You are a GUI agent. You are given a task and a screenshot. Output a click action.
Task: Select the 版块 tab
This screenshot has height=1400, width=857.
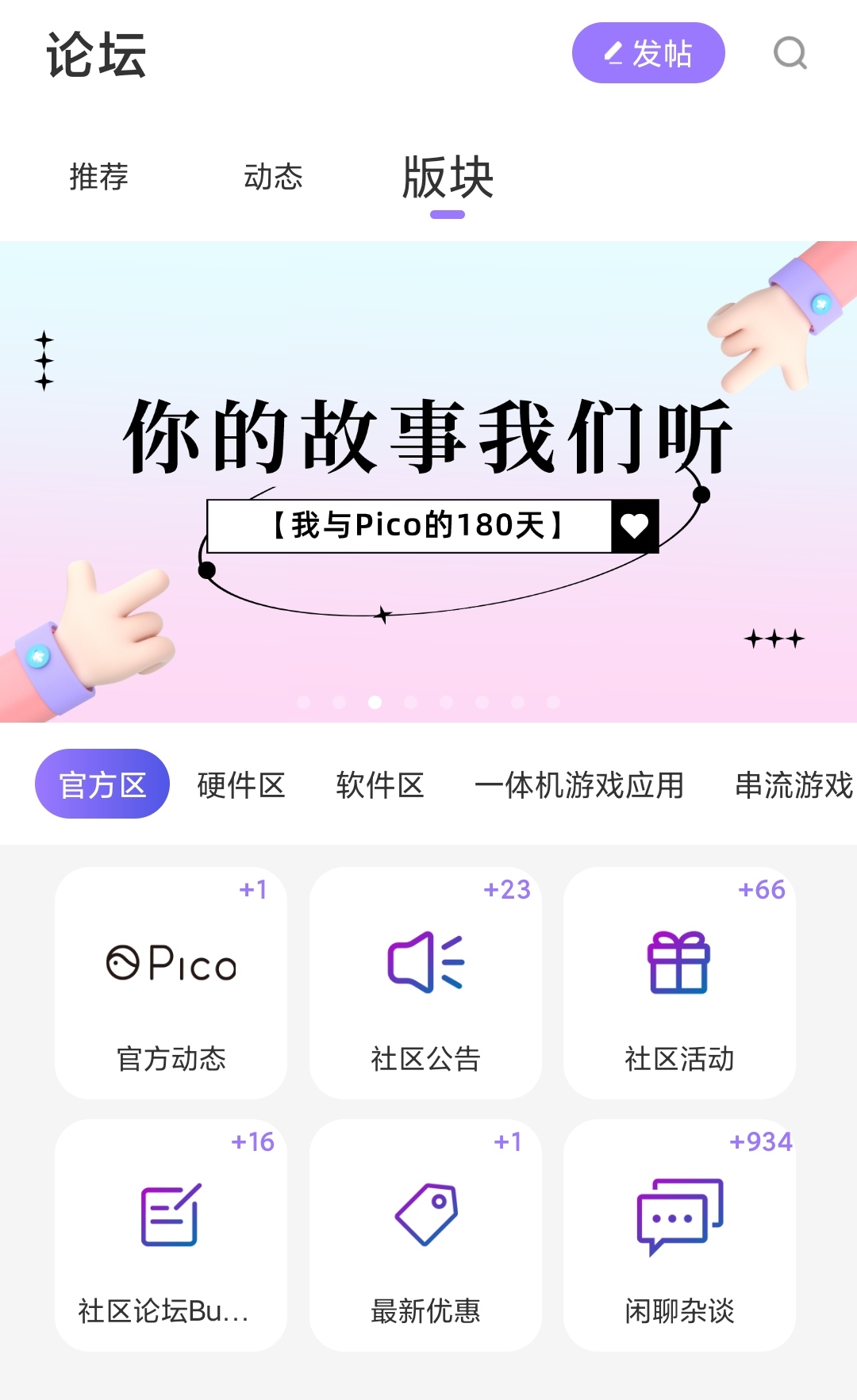pos(448,178)
